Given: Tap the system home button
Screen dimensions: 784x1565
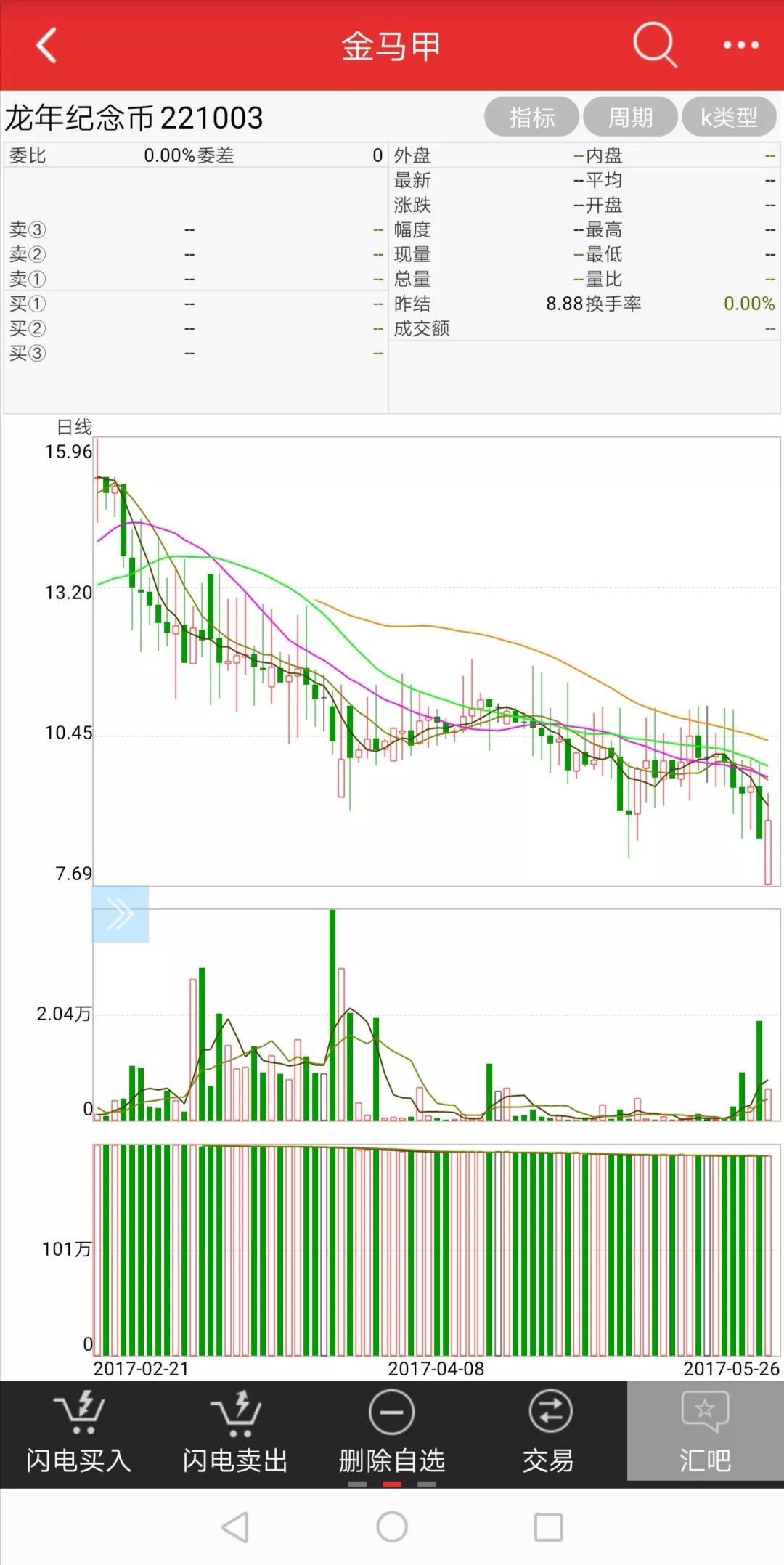Looking at the screenshot, I should 392,1527.
